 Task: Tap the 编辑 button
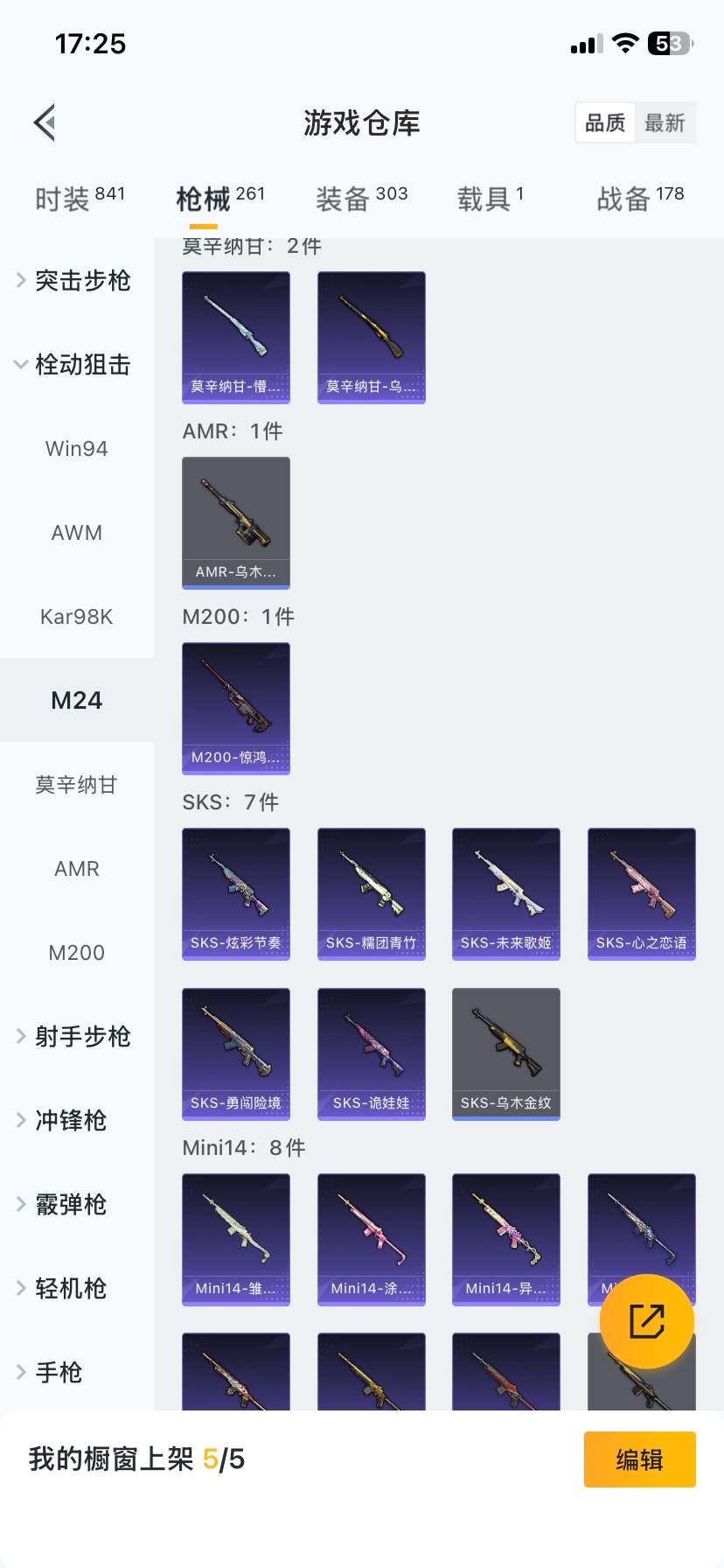pos(639,1459)
